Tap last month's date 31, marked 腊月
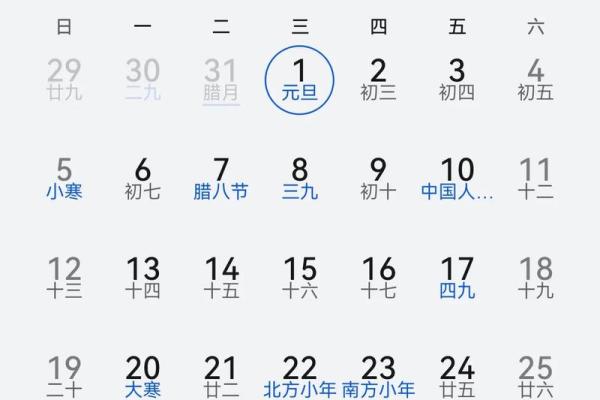The width and height of the screenshot is (600, 400). [x=221, y=79]
